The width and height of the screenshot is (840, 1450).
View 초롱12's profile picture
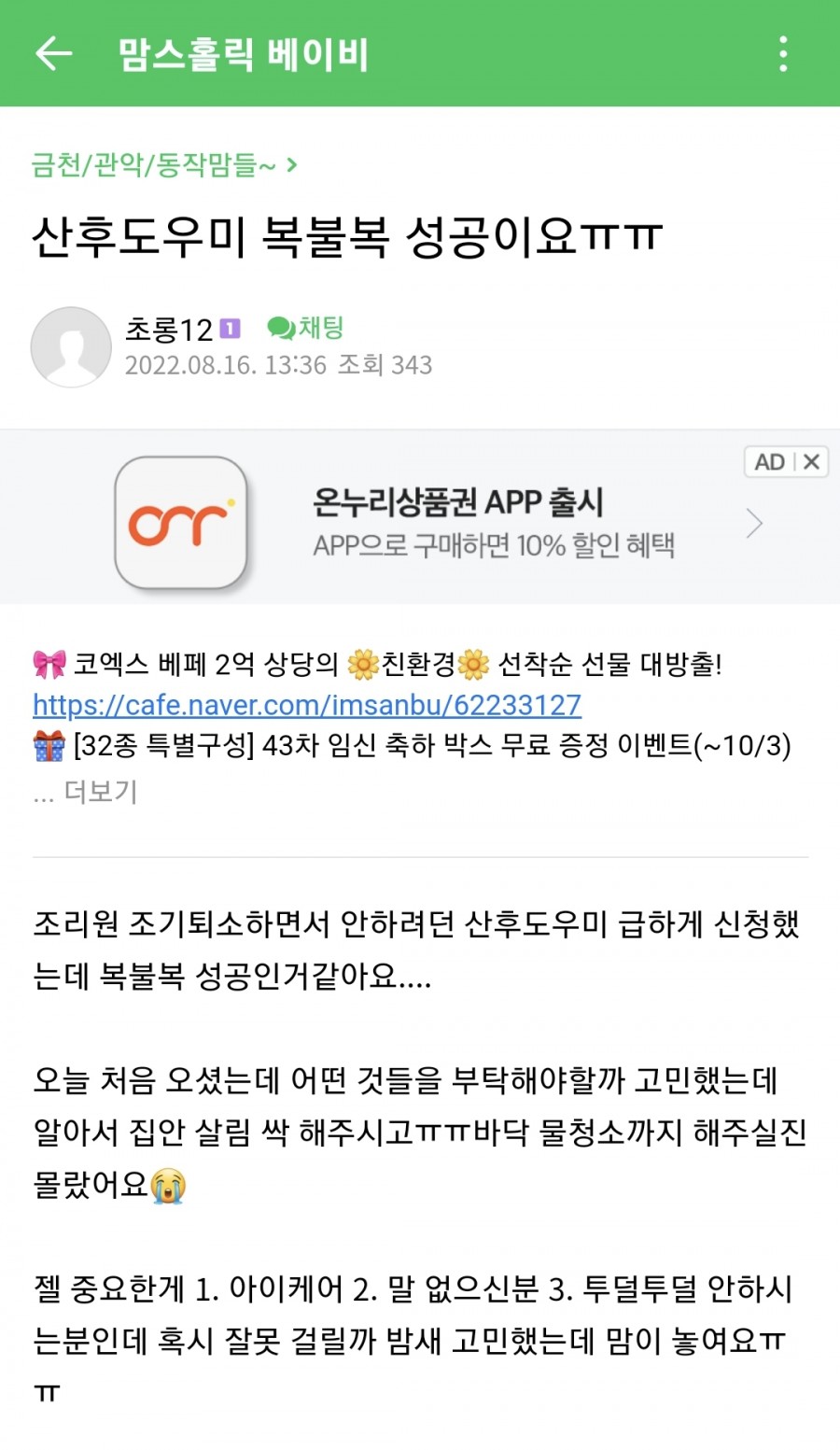pos(71,346)
